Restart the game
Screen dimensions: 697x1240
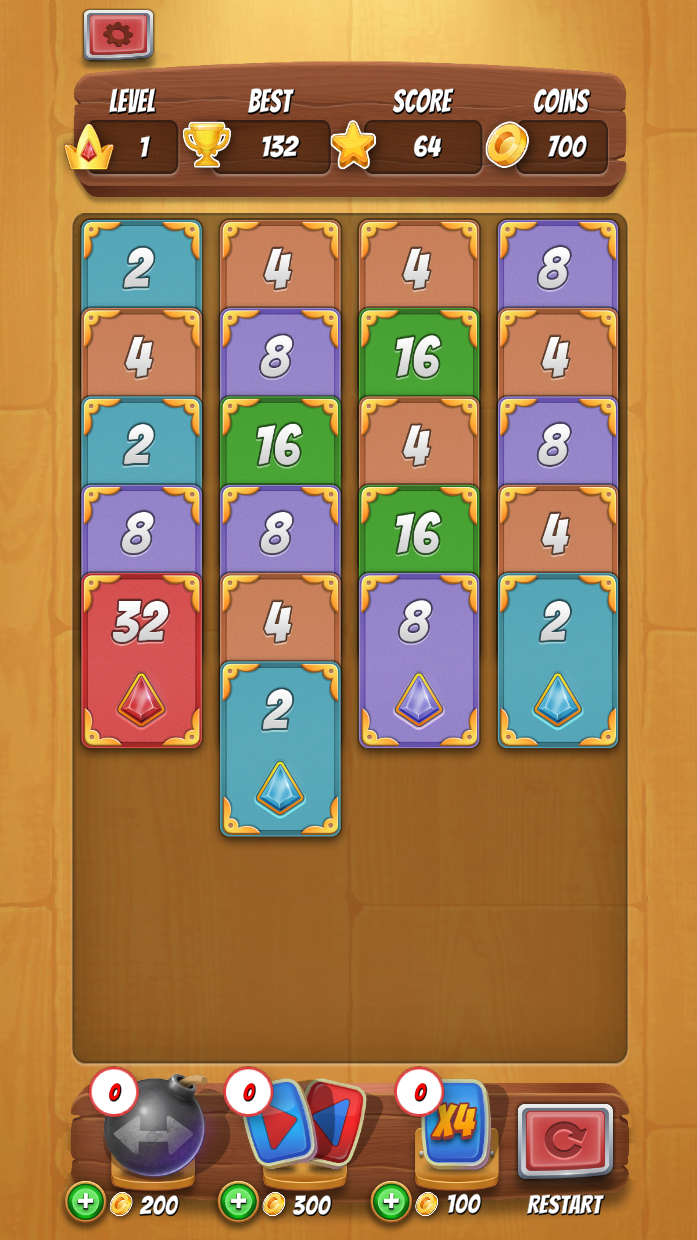point(565,1141)
